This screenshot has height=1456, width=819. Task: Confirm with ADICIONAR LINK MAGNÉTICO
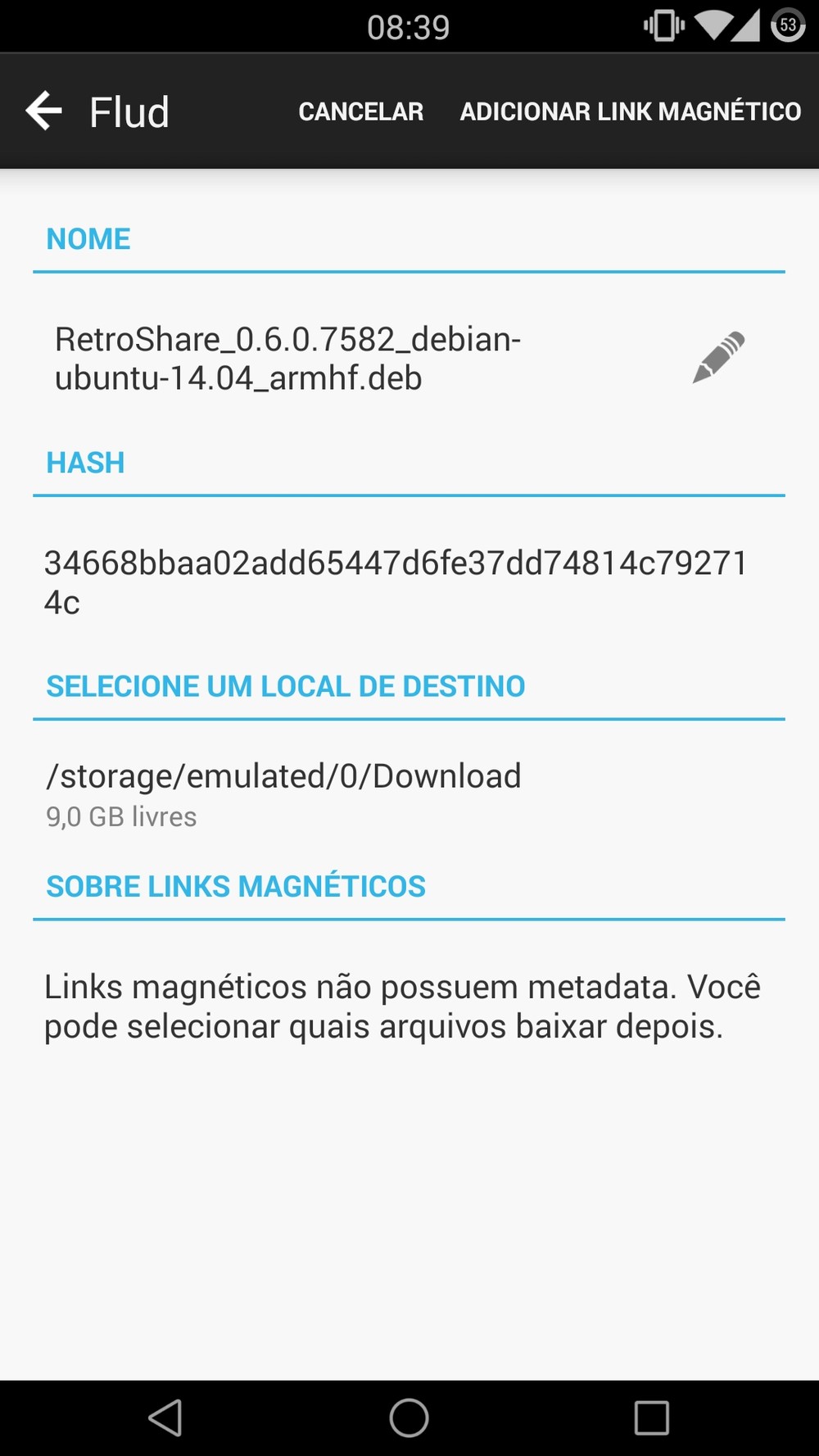[630, 111]
